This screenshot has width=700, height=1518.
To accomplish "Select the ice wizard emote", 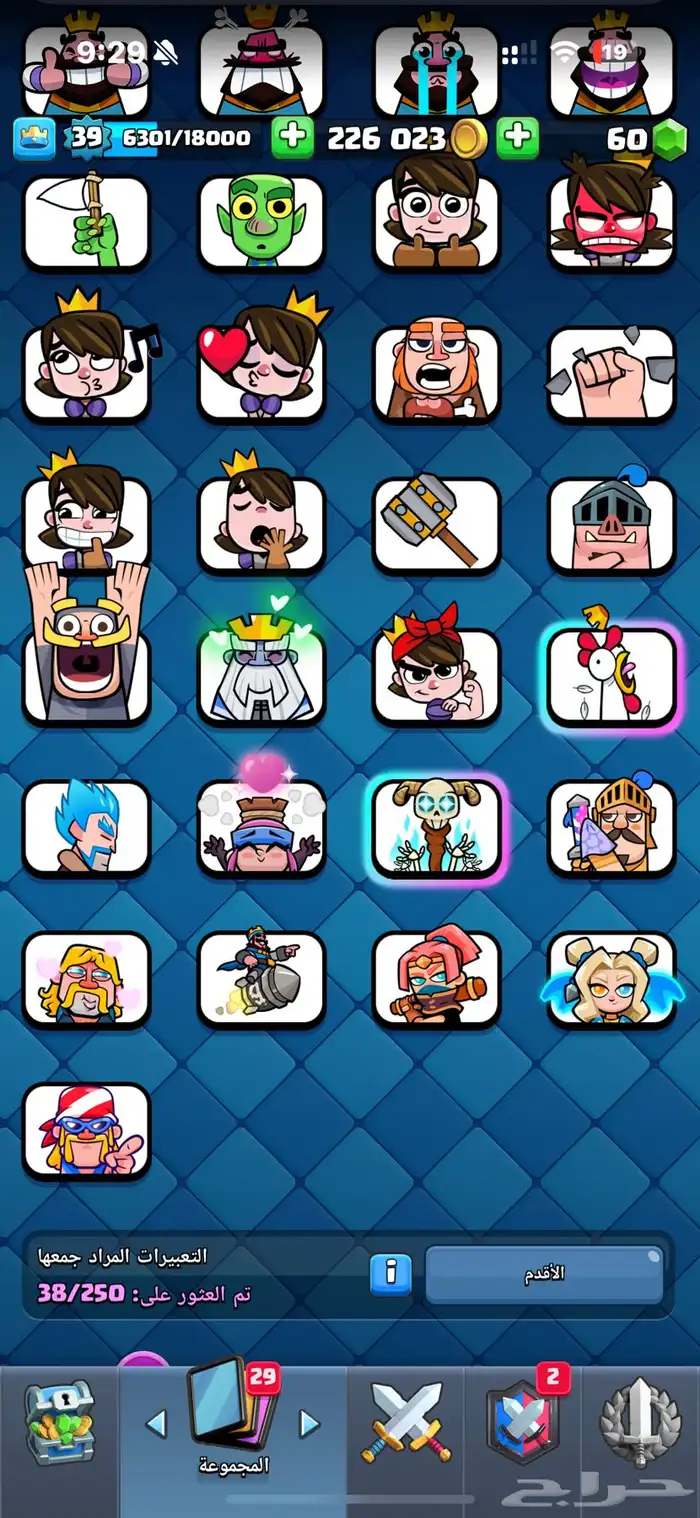I will (86, 827).
